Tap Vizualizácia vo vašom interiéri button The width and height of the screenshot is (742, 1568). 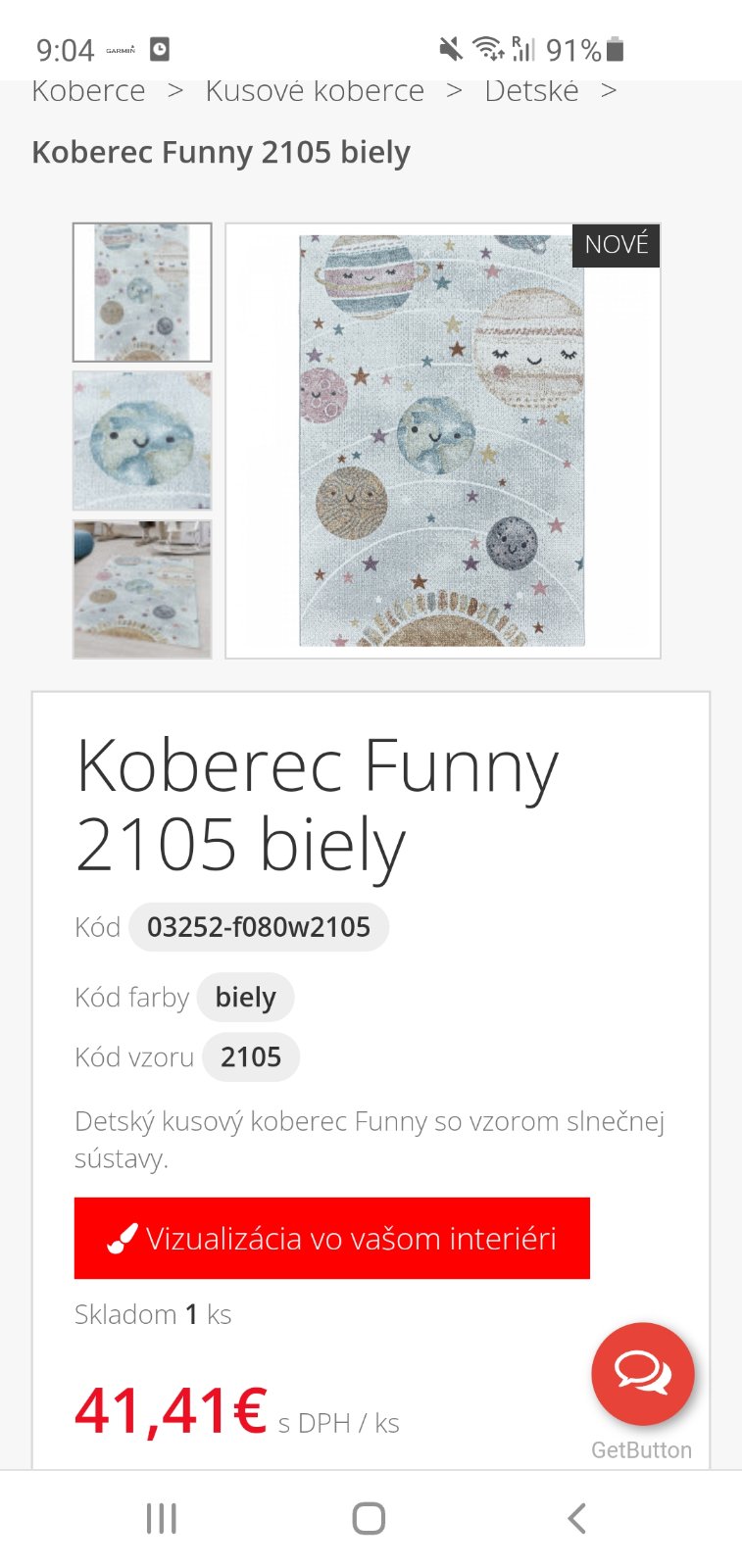332,1238
